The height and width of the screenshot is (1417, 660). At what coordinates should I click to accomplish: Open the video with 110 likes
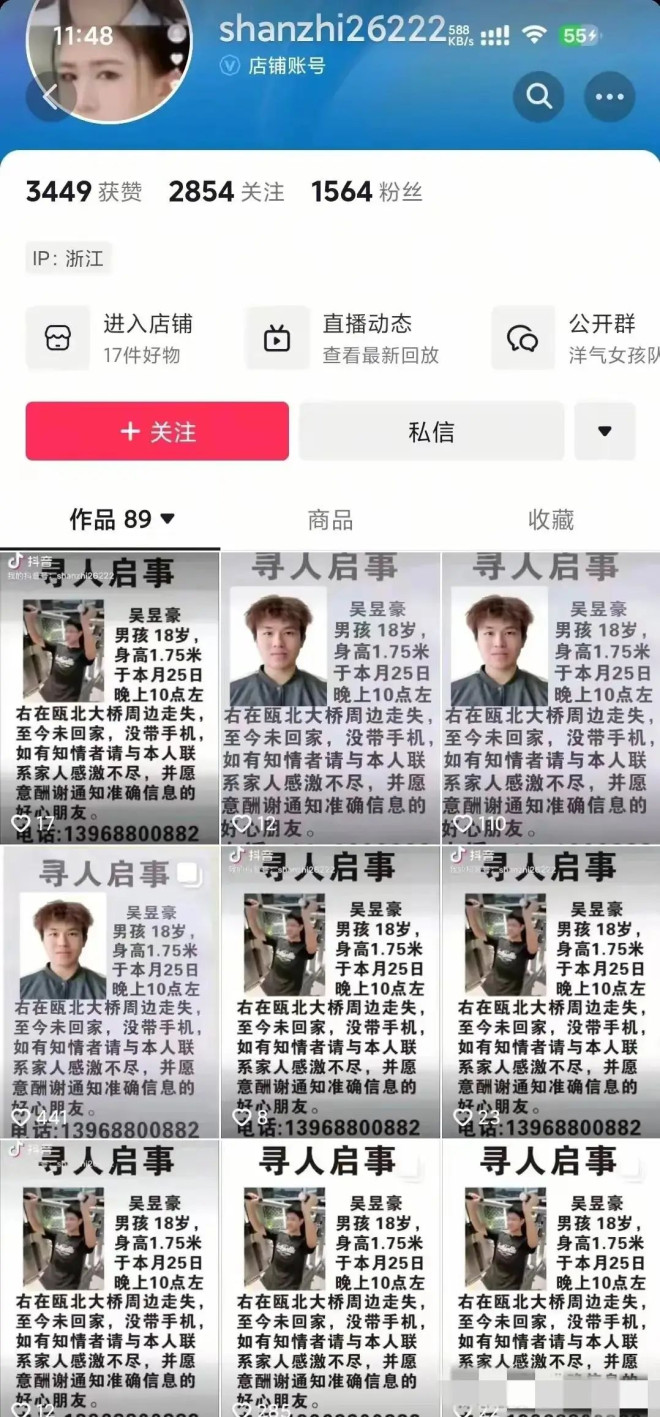click(551, 697)
